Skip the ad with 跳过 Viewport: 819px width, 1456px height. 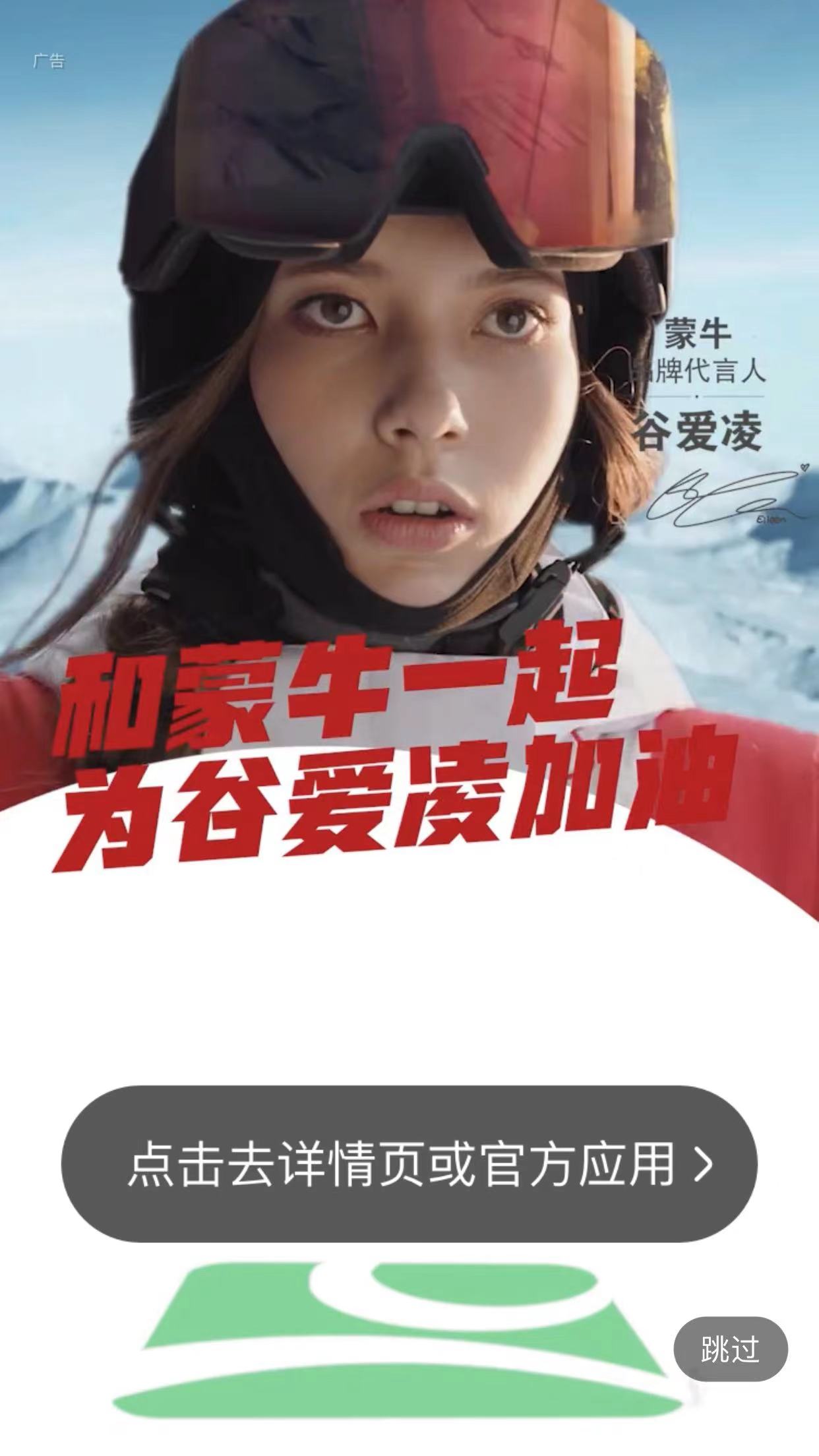click(730, 1349)
